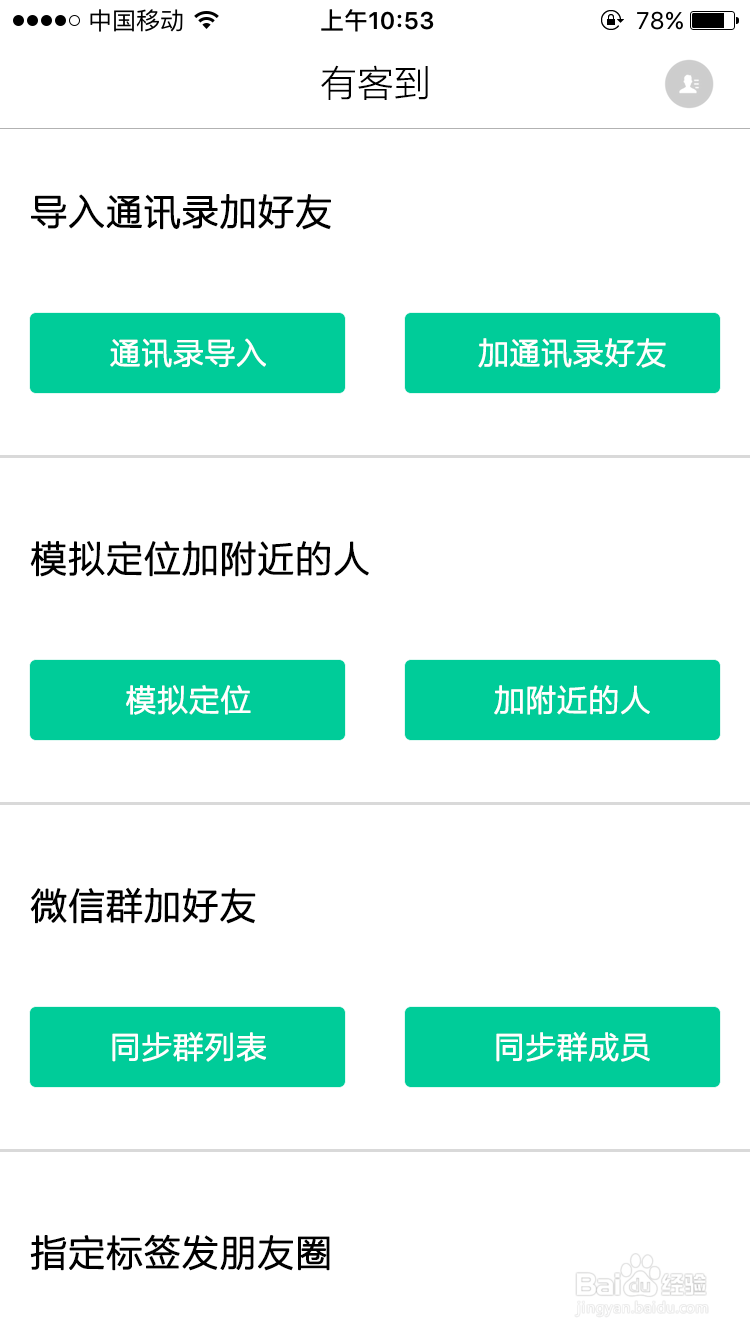Tap the 中国移动 carrier label
Viewport: 750px width, 1334px height.
pos(136,19)
